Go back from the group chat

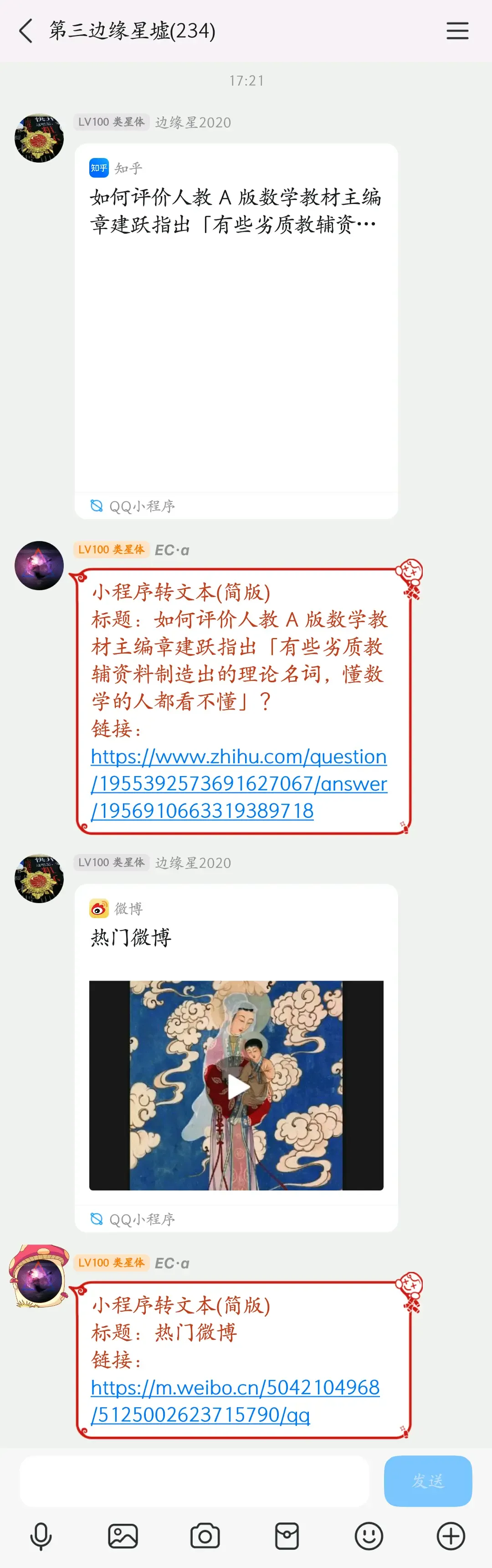26,31
